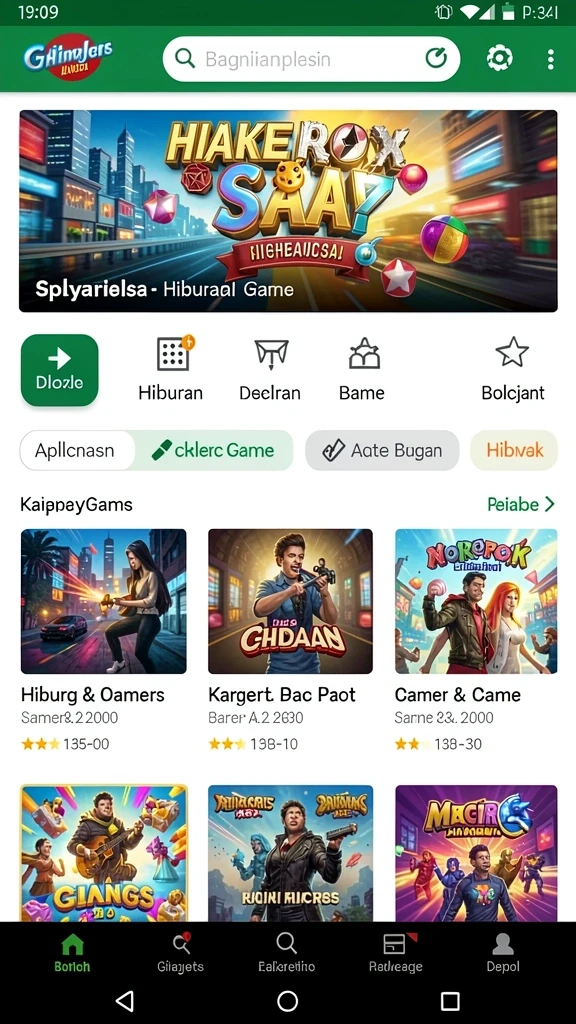Screen dimensions: 576x1024
Task: Open the Splyarielsa Hiburaal Game banner
Action: pyautogui.click(x=288, y=211)
